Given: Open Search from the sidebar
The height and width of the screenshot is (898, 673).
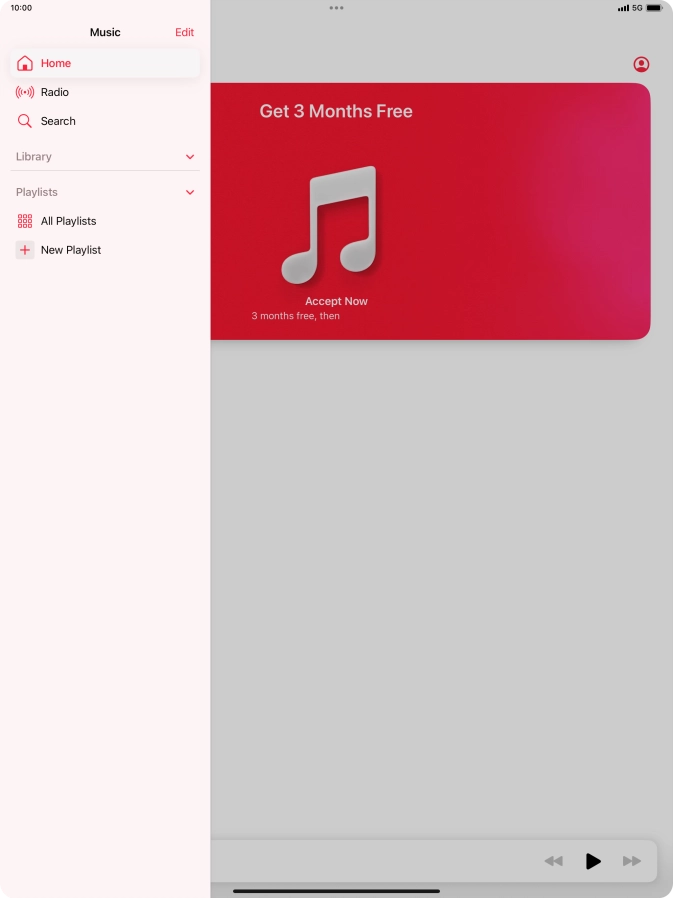Looking at the screenshot, I should [58, 121].
